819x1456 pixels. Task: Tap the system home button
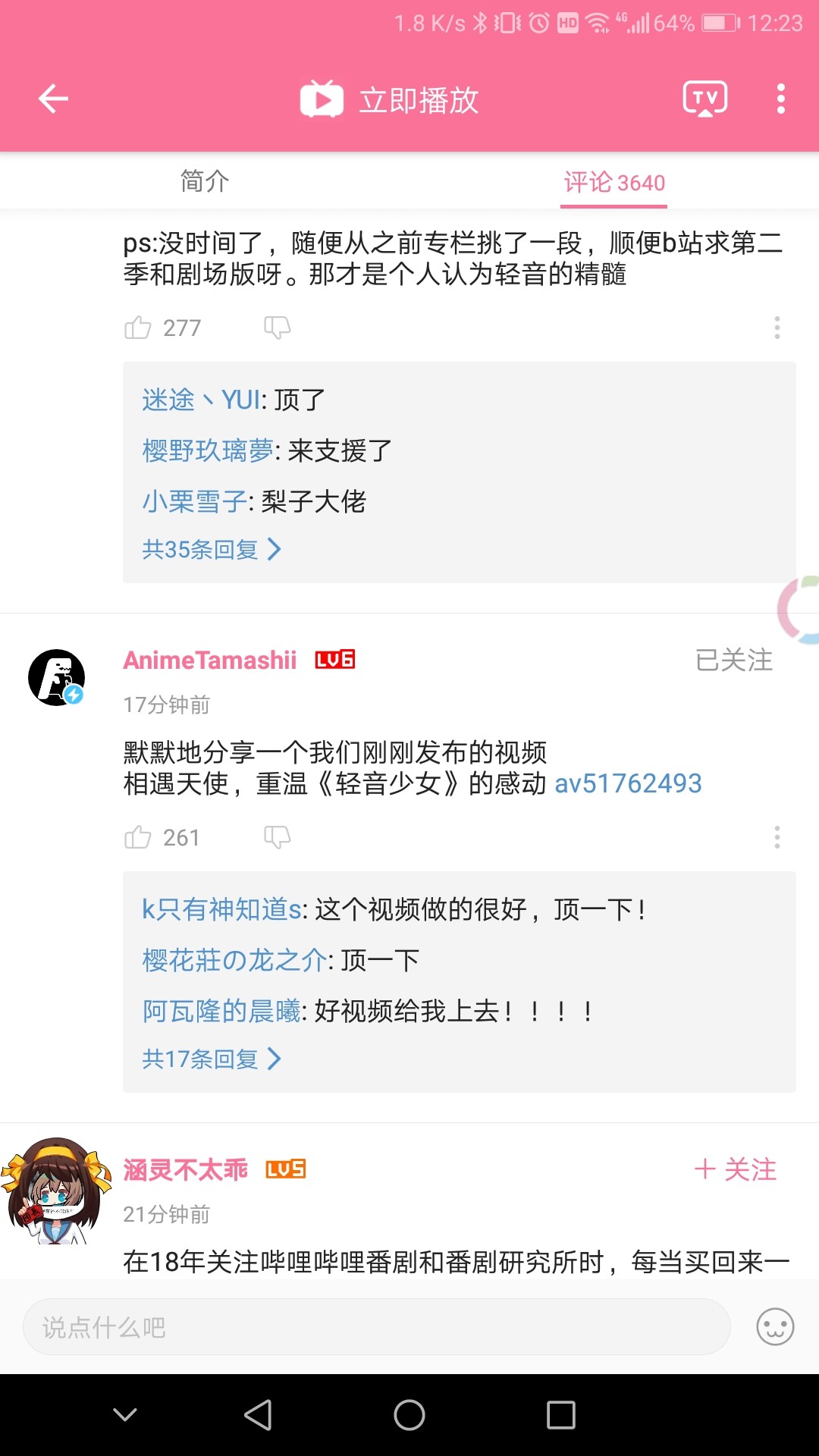tap(409, 1415)
